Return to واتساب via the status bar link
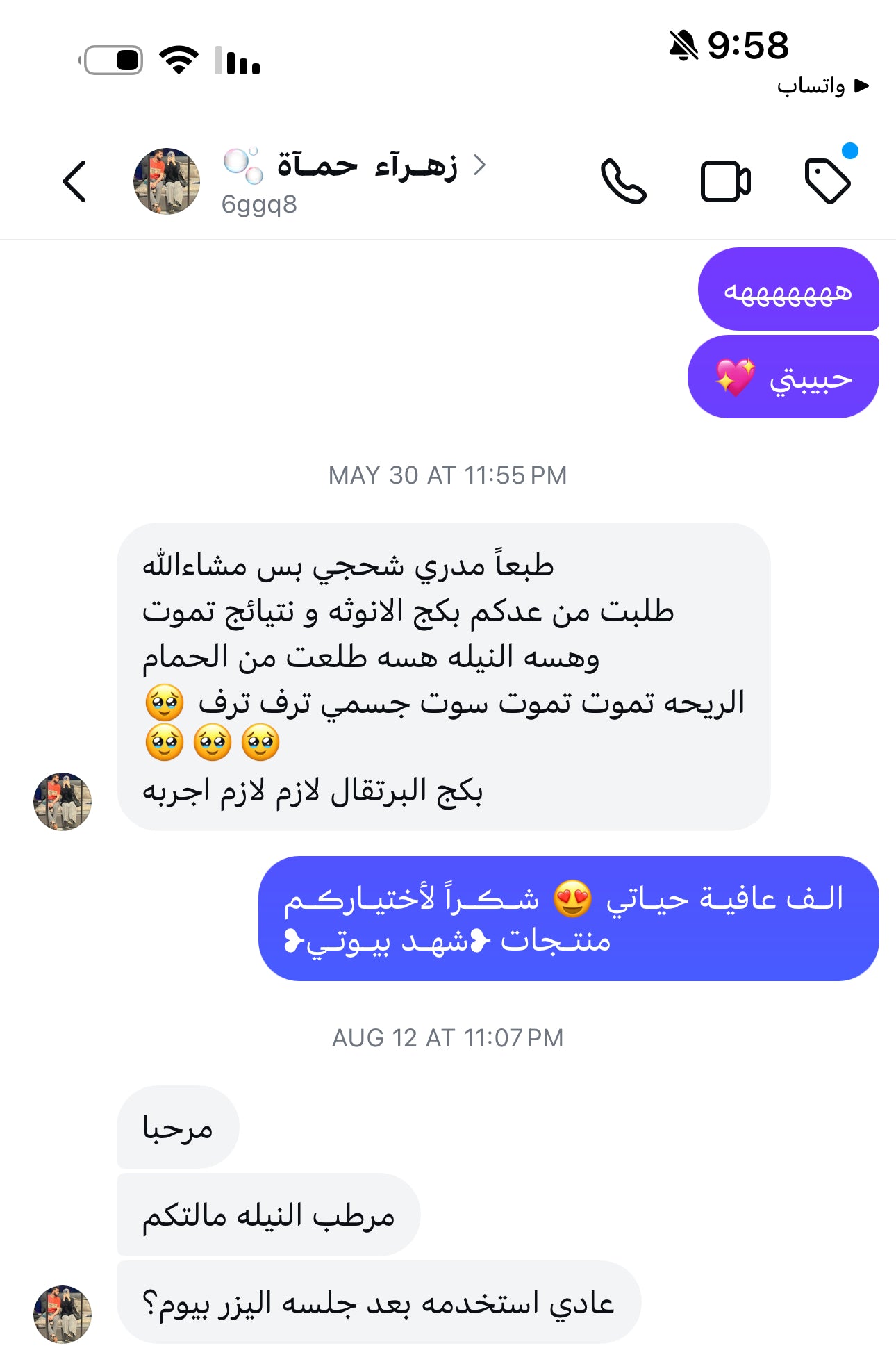This screenshot has height=1364, width=896. [822, 86]
